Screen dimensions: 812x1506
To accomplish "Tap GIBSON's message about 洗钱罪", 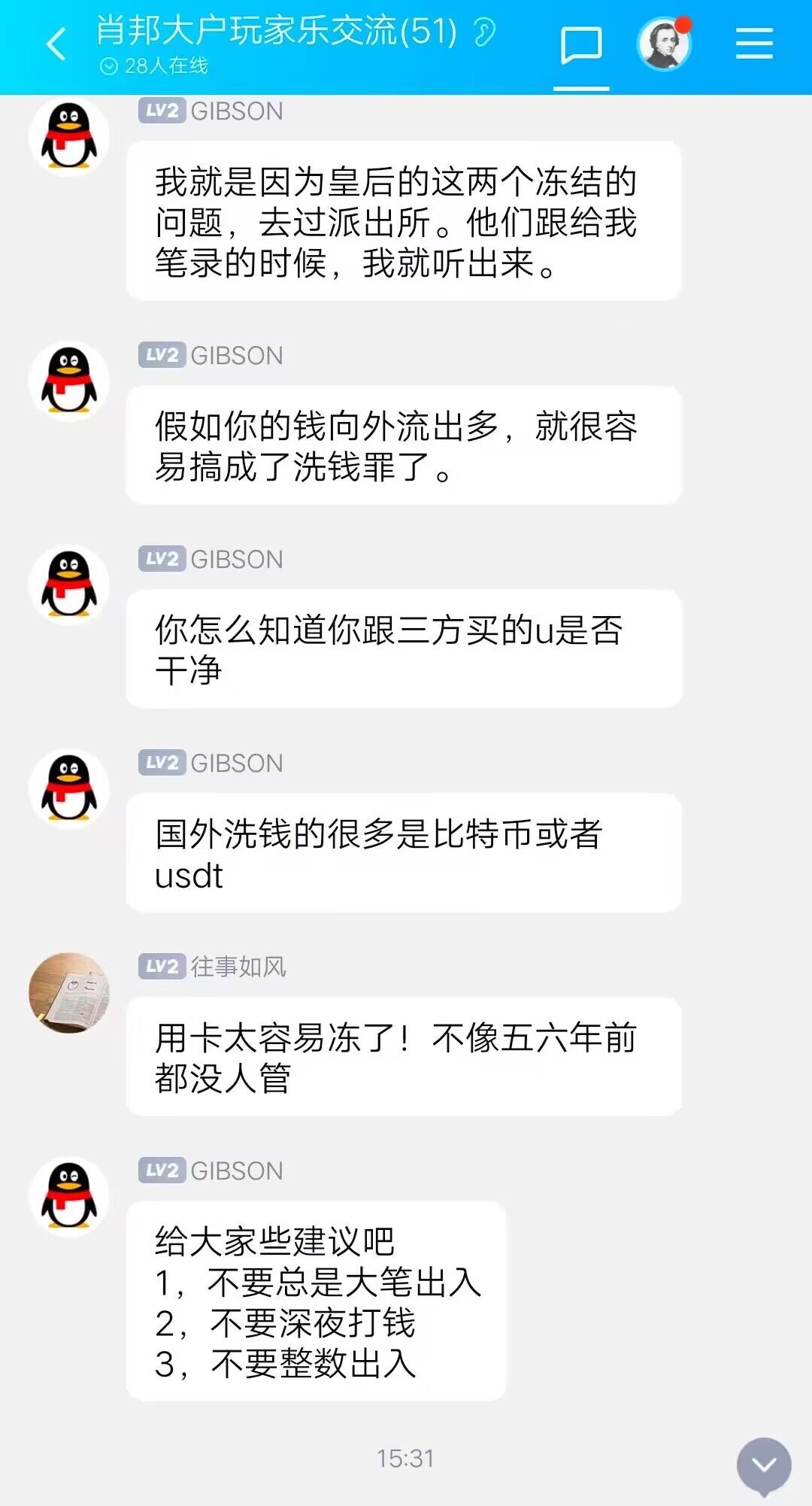I will click(x=404, y=447).
